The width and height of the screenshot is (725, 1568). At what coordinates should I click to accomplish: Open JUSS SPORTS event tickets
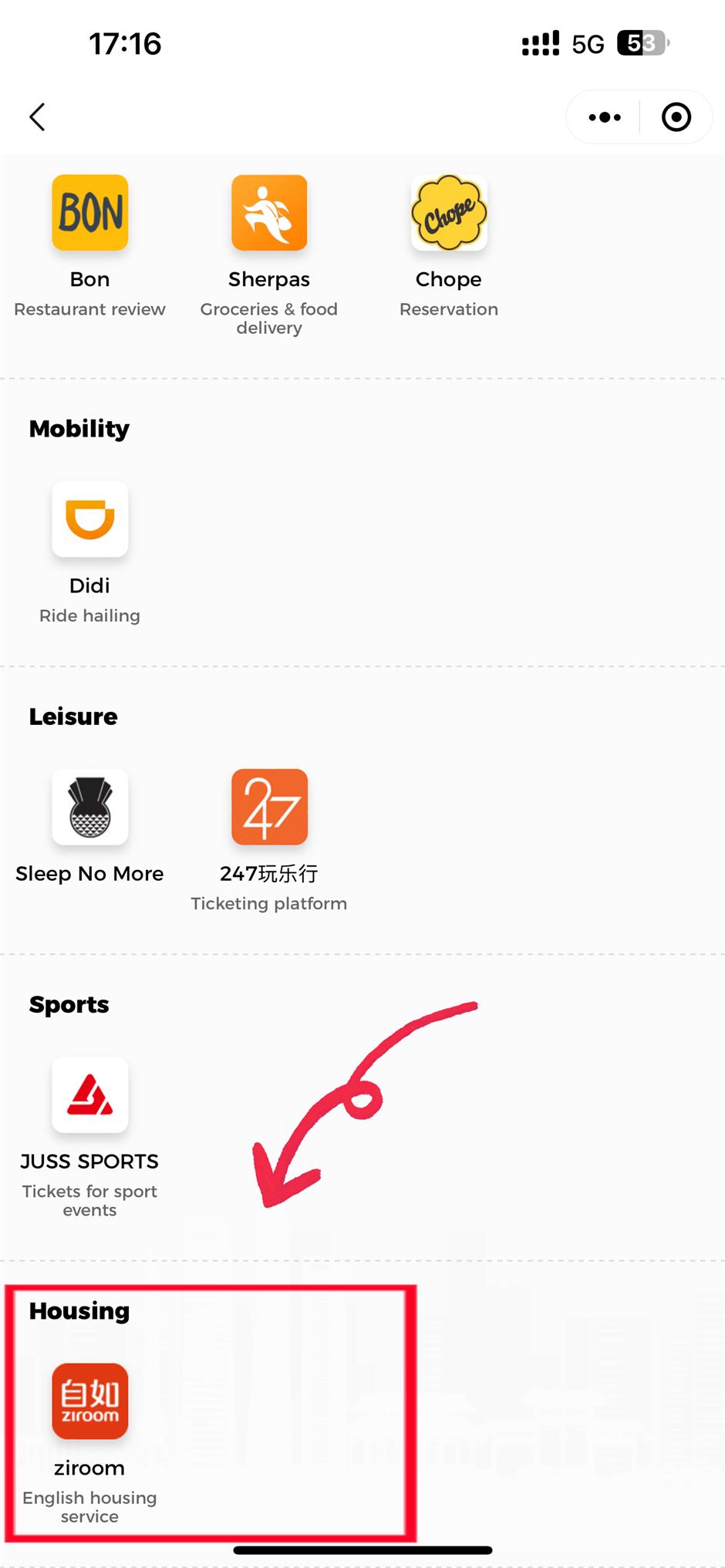click(x=90, y=1095)
